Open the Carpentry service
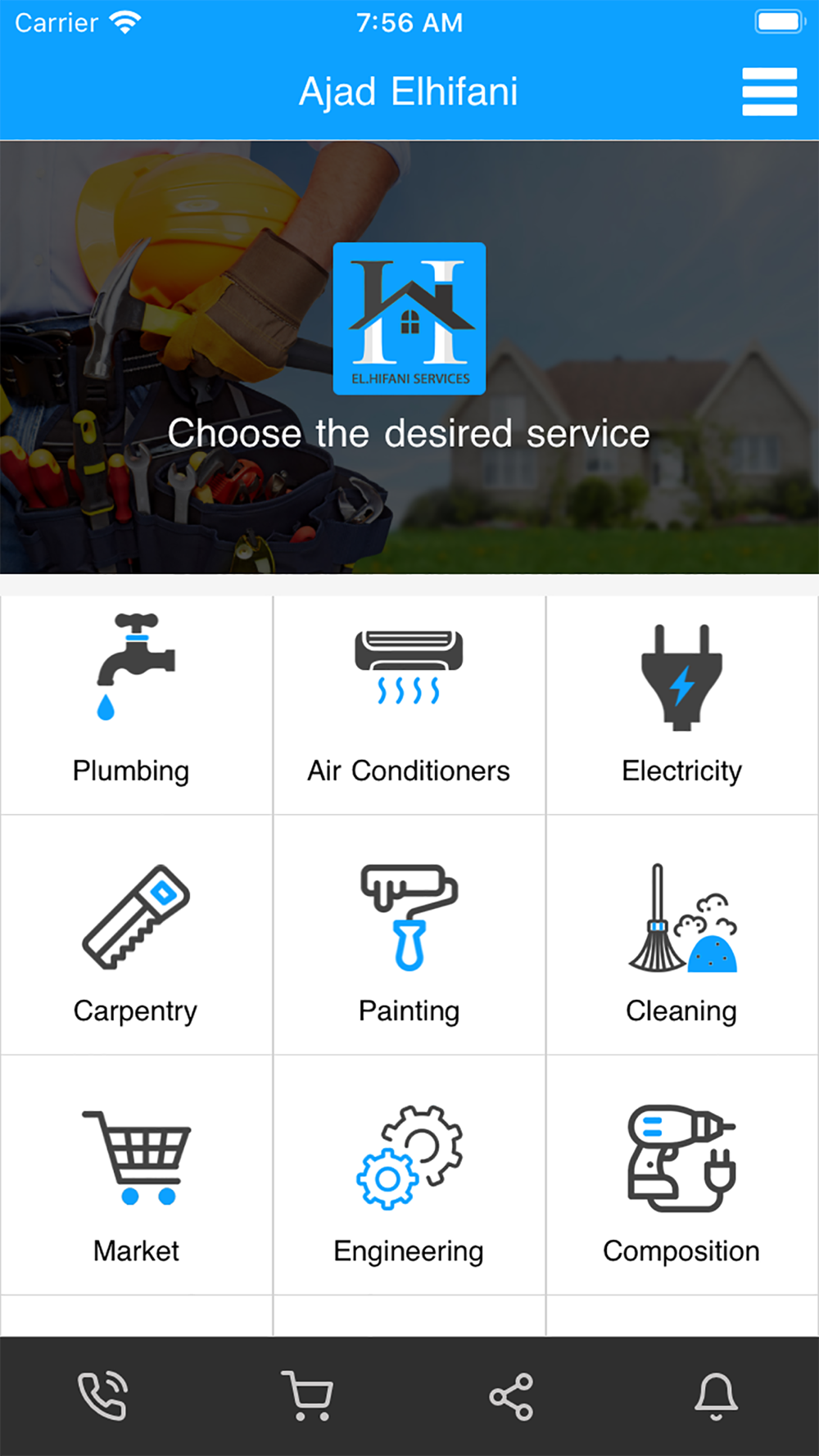819x1456 pixels. (136, 935)
